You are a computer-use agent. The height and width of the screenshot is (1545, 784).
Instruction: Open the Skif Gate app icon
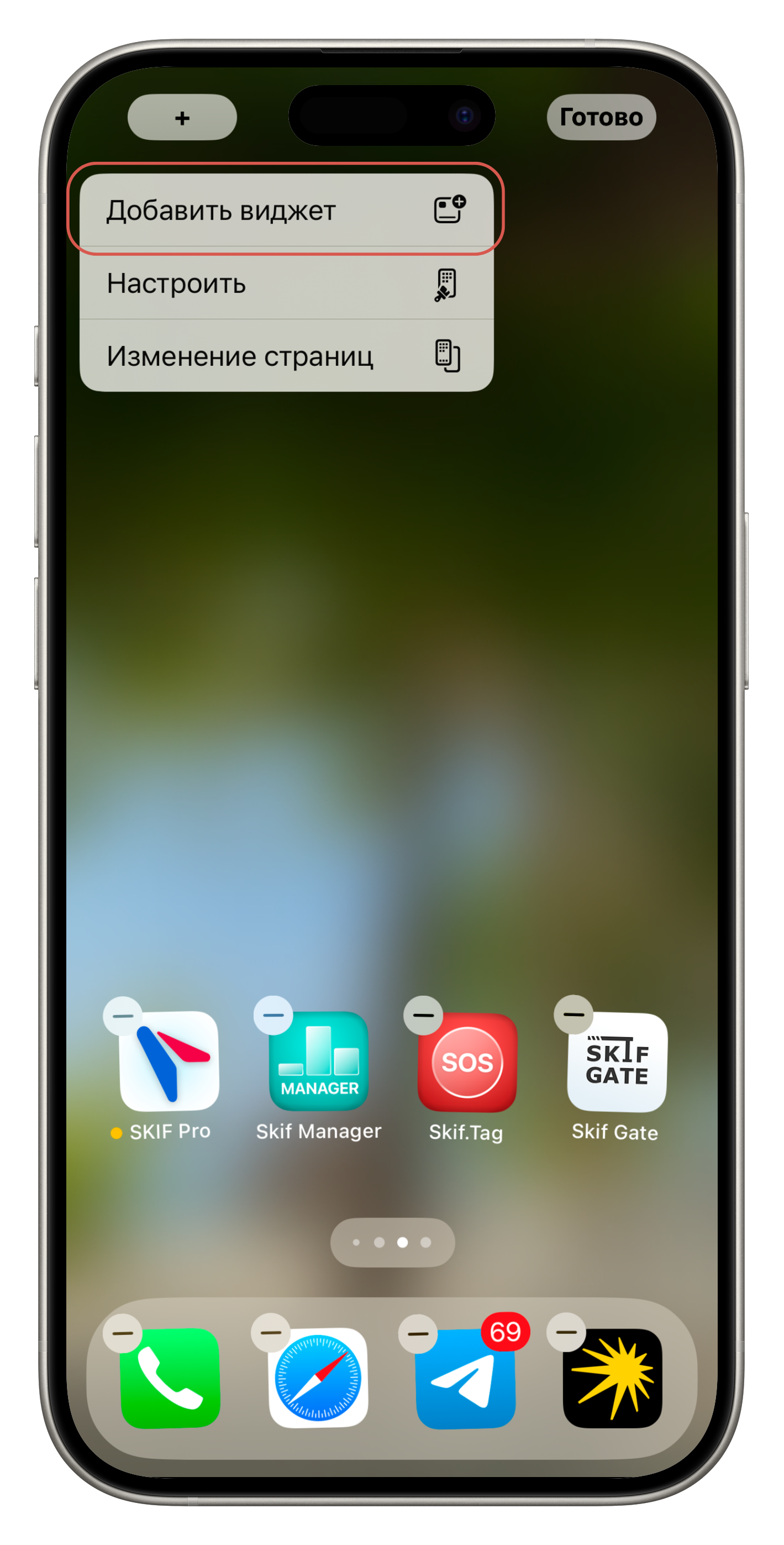pos(617,1061)
